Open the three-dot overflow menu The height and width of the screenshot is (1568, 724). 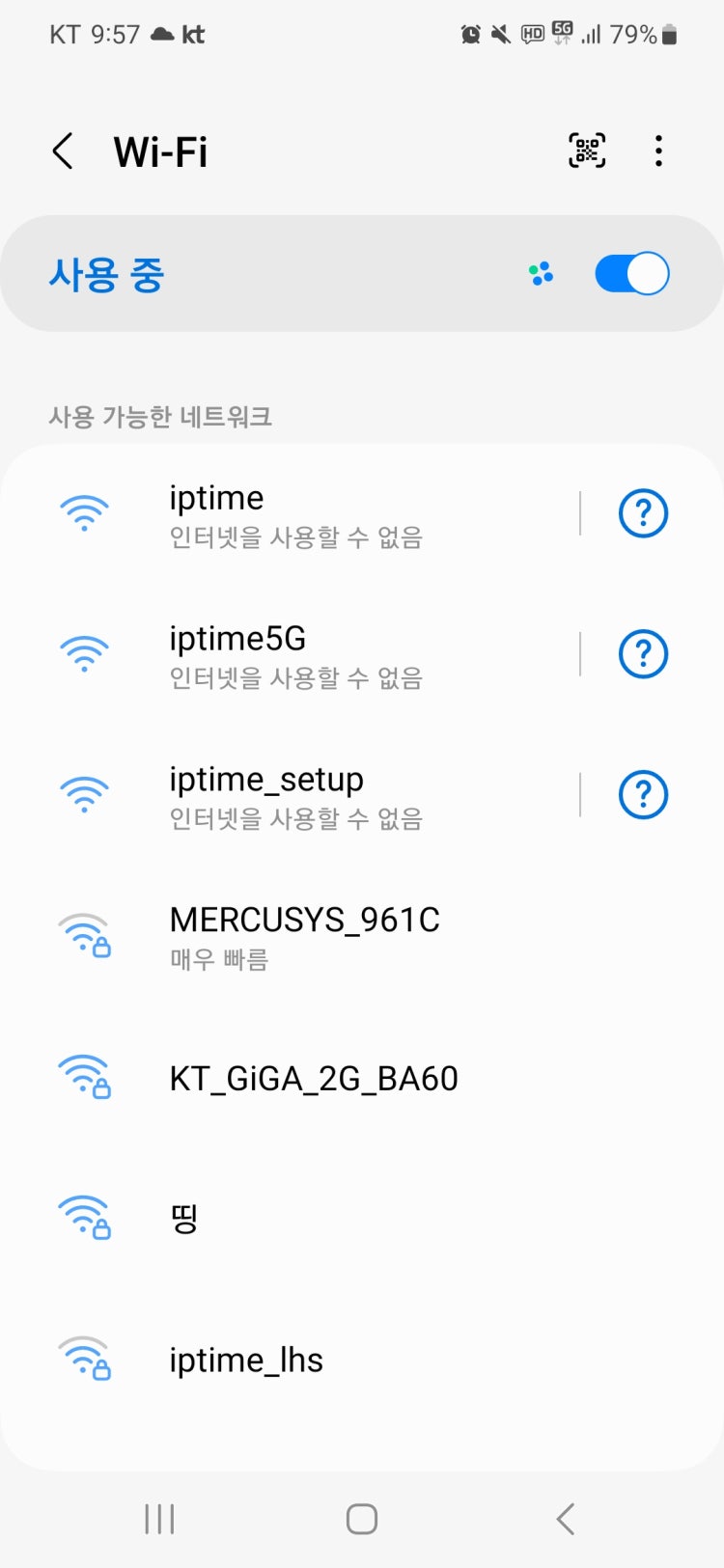point(658,151)
